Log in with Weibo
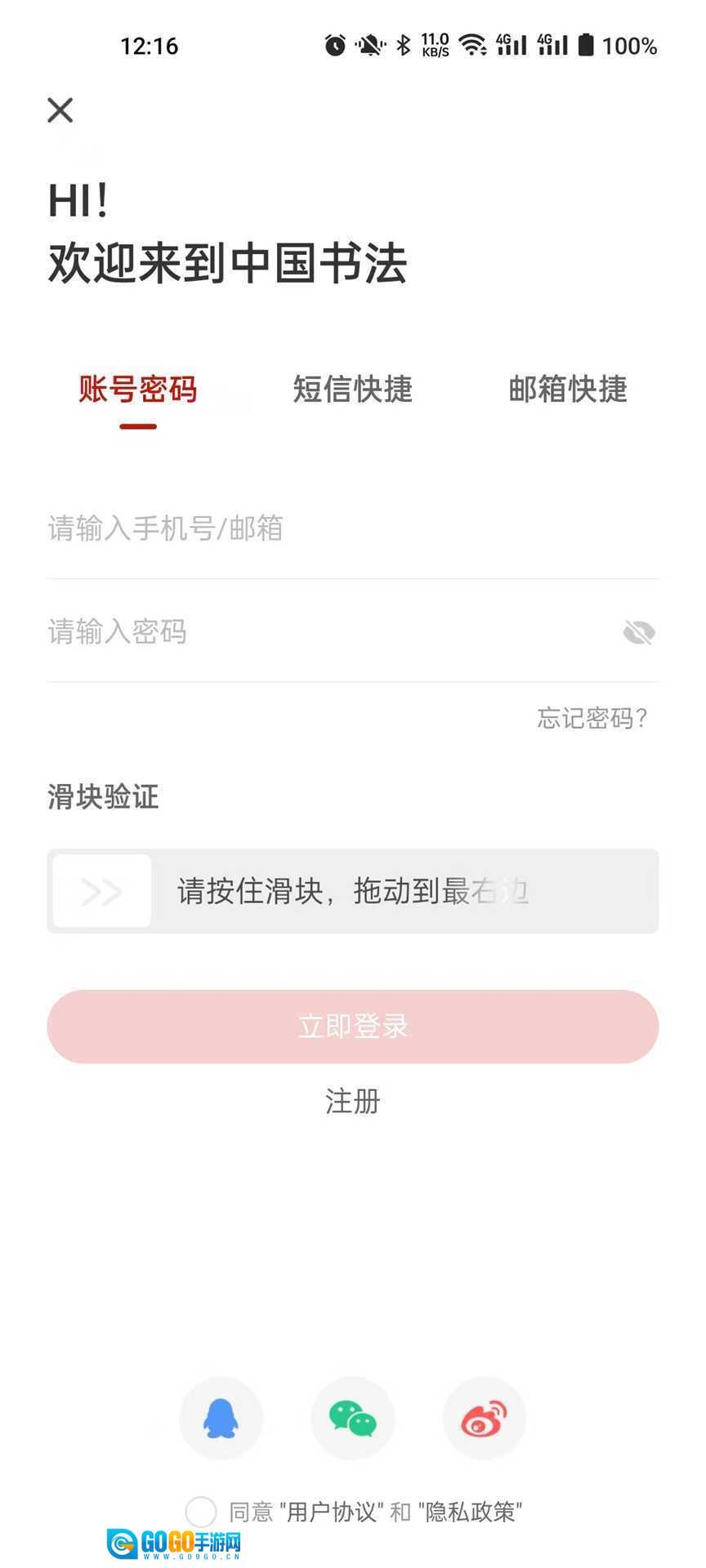Viewport: 706px width, 1568px height. pyautogui.click(x=484, y=1419)
